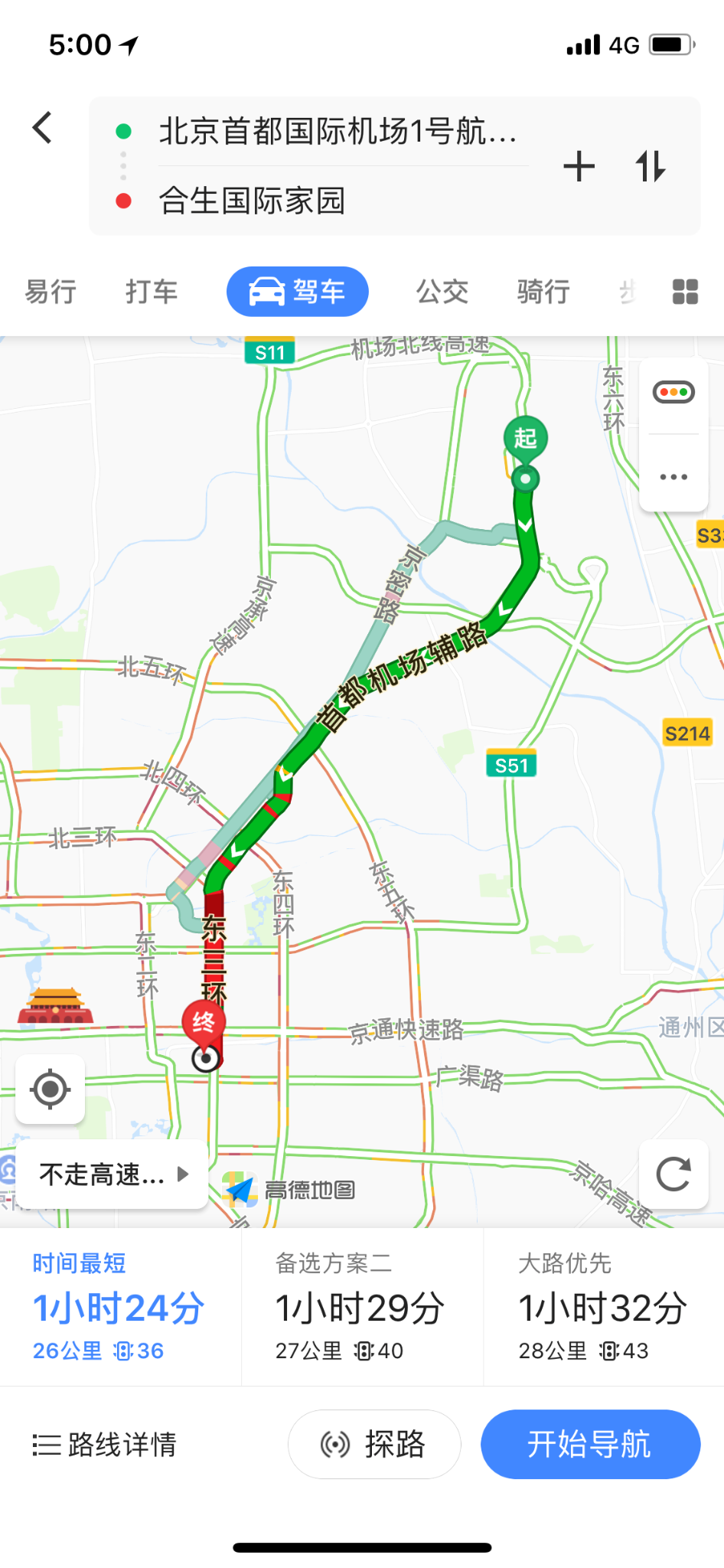Open the travel modes grid icon

coord(685,292)
